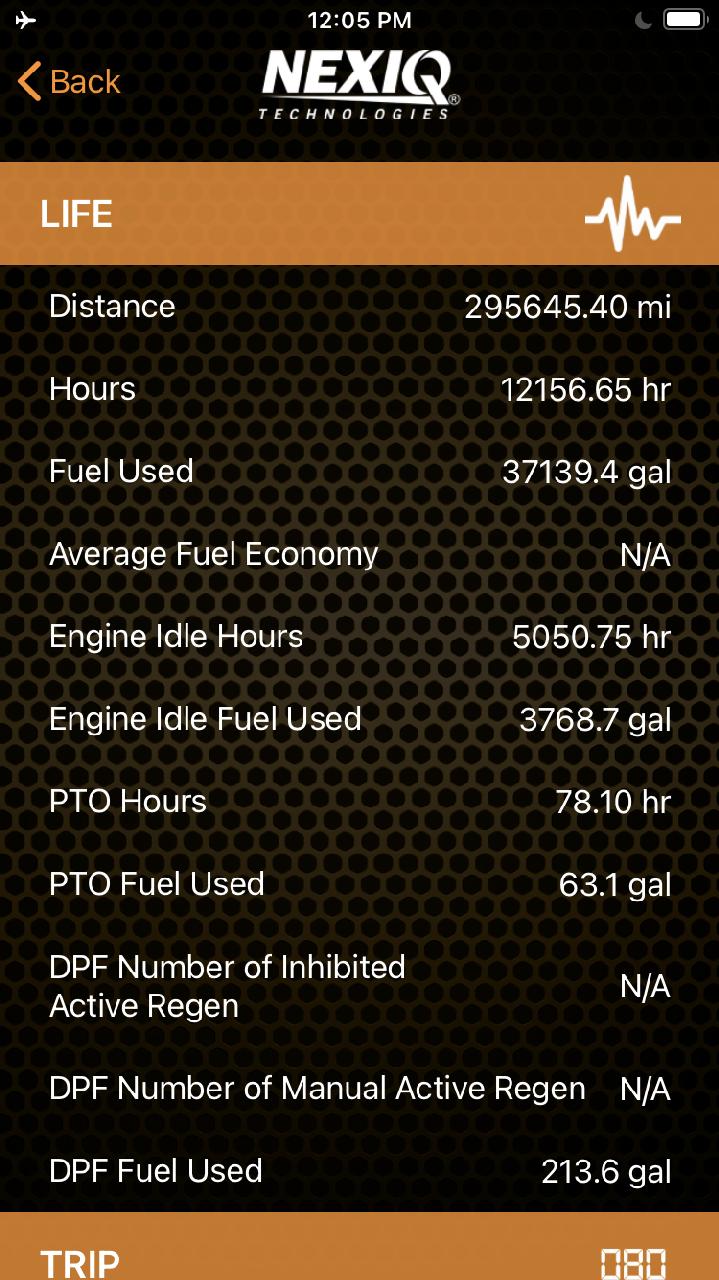Collapse the LIFE section header
The width and height of the screenshot is (719, 1280).
tap(359, 214)
